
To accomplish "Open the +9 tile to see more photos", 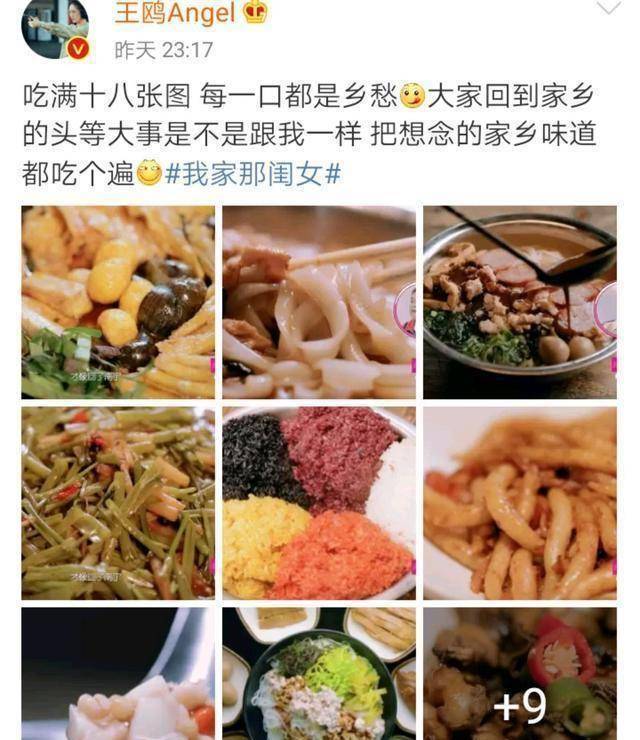I will [519, 673].
